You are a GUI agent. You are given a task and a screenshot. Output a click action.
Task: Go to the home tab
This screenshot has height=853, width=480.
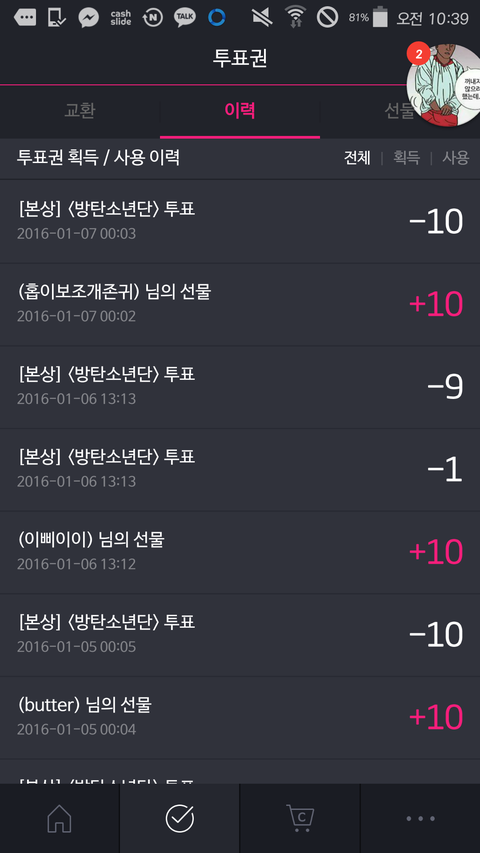point(60,818)
